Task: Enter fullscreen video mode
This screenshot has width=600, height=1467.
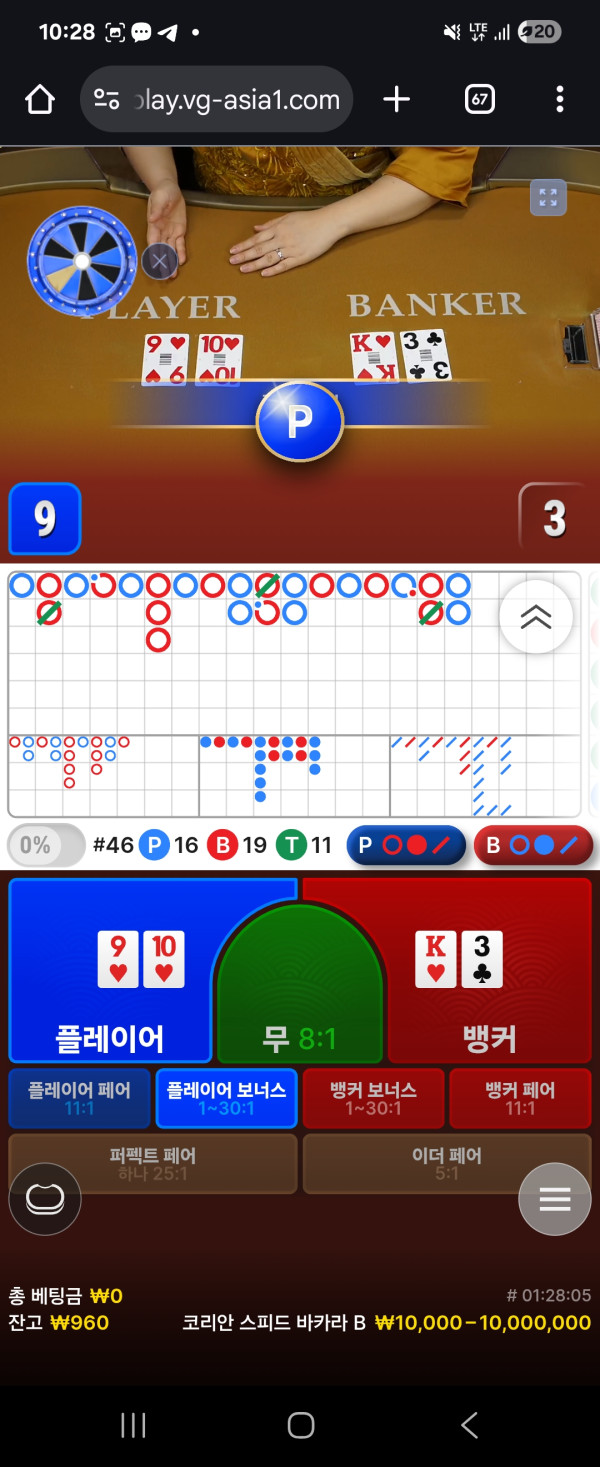Action: (x=548, y=198)
